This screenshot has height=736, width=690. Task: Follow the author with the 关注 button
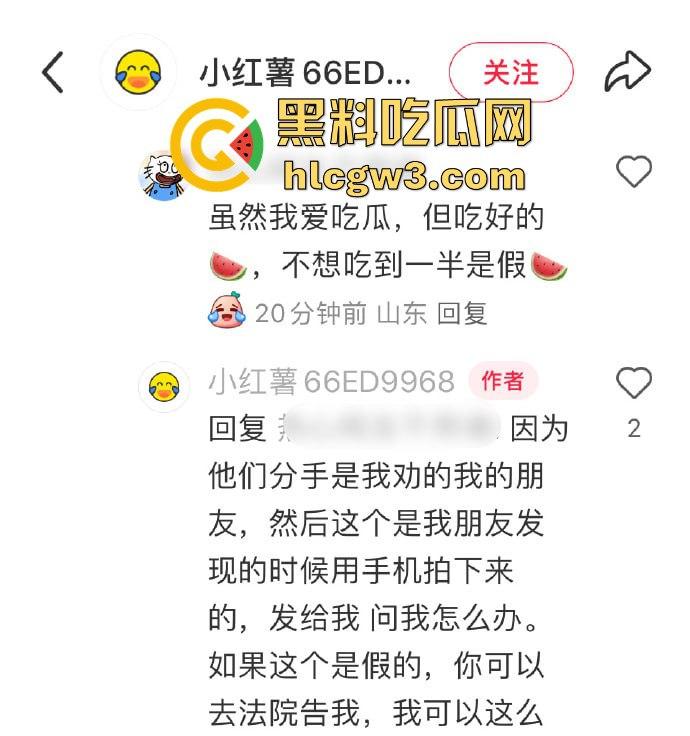click(511, 73)
